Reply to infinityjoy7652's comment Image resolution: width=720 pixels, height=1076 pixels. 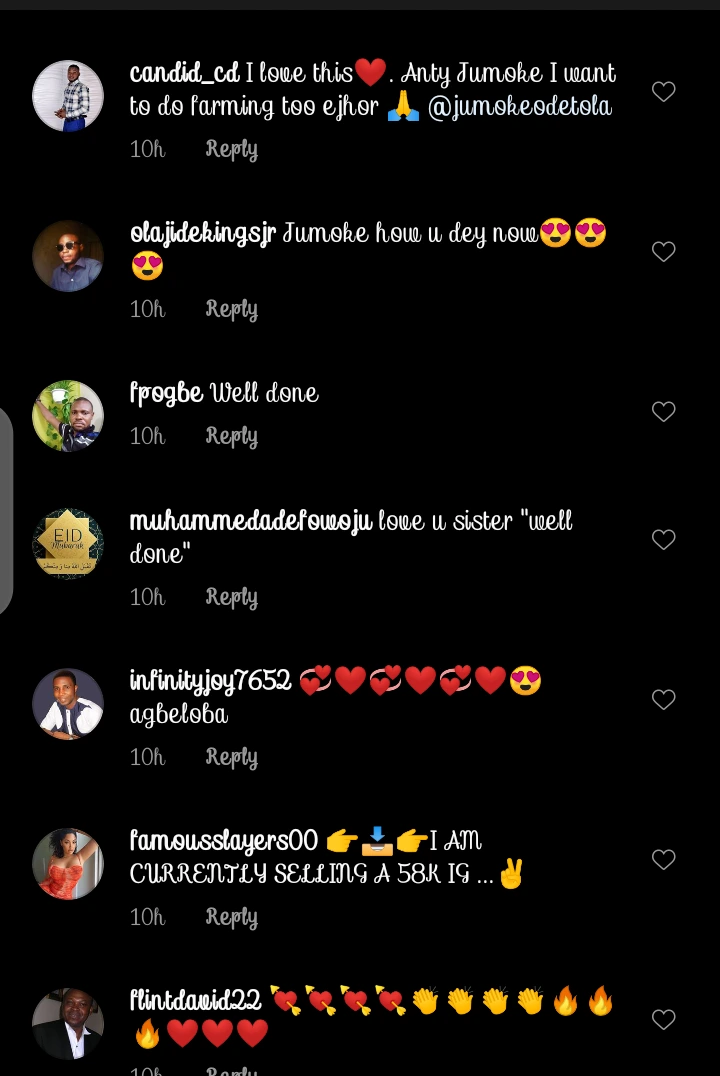[x=231, y=757]
